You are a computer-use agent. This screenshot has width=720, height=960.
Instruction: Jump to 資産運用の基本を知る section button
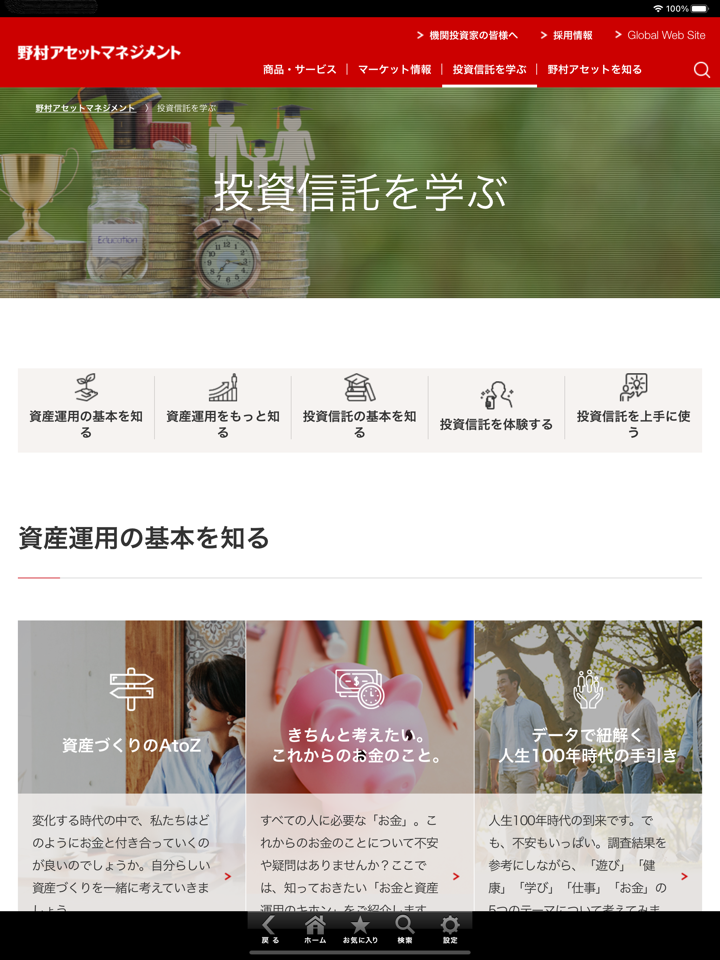click(x=86, y=410)
